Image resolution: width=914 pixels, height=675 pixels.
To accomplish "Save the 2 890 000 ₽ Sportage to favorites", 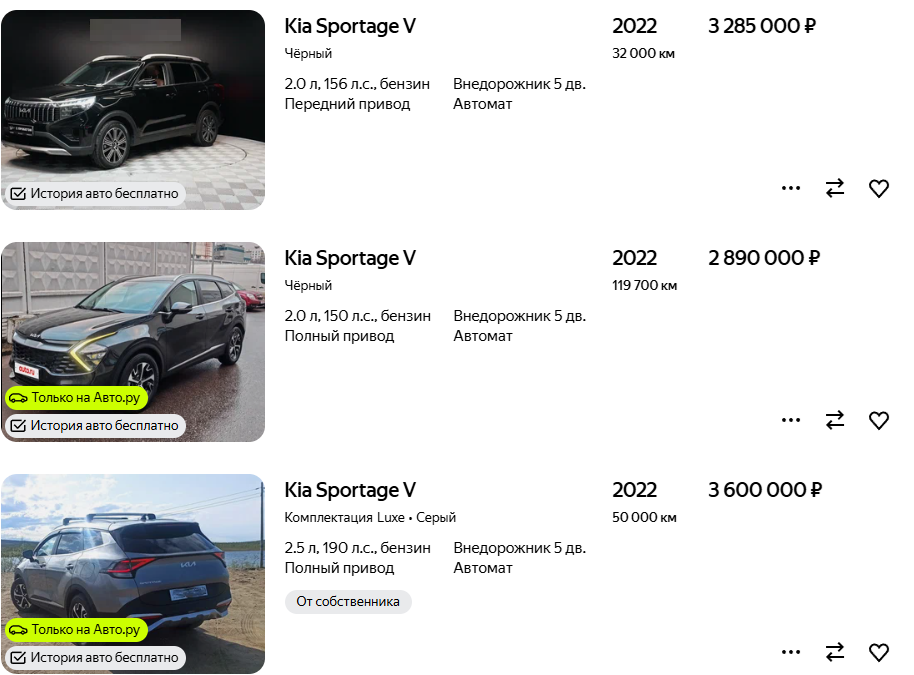I will (879, 420).
